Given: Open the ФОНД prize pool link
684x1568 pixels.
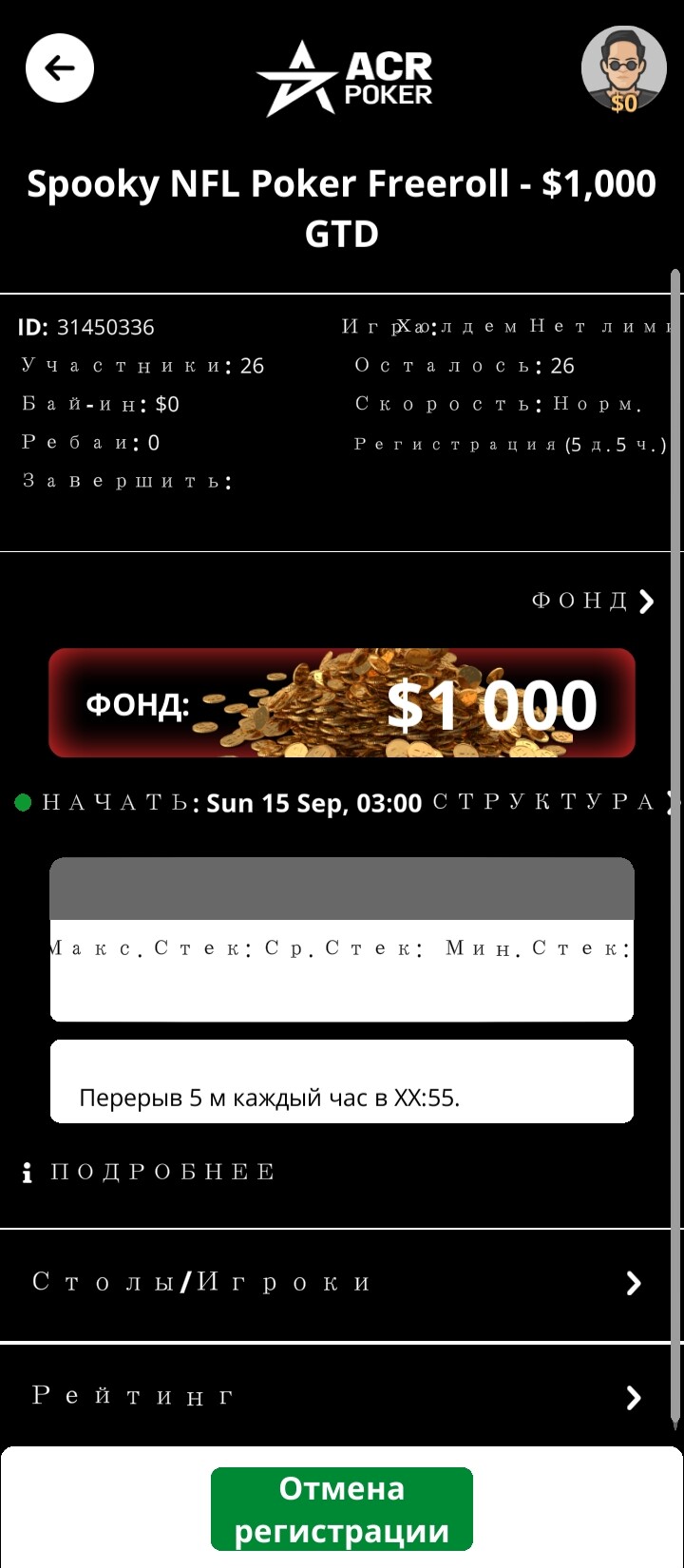Looking at the screenshot, I should point(594,601).
